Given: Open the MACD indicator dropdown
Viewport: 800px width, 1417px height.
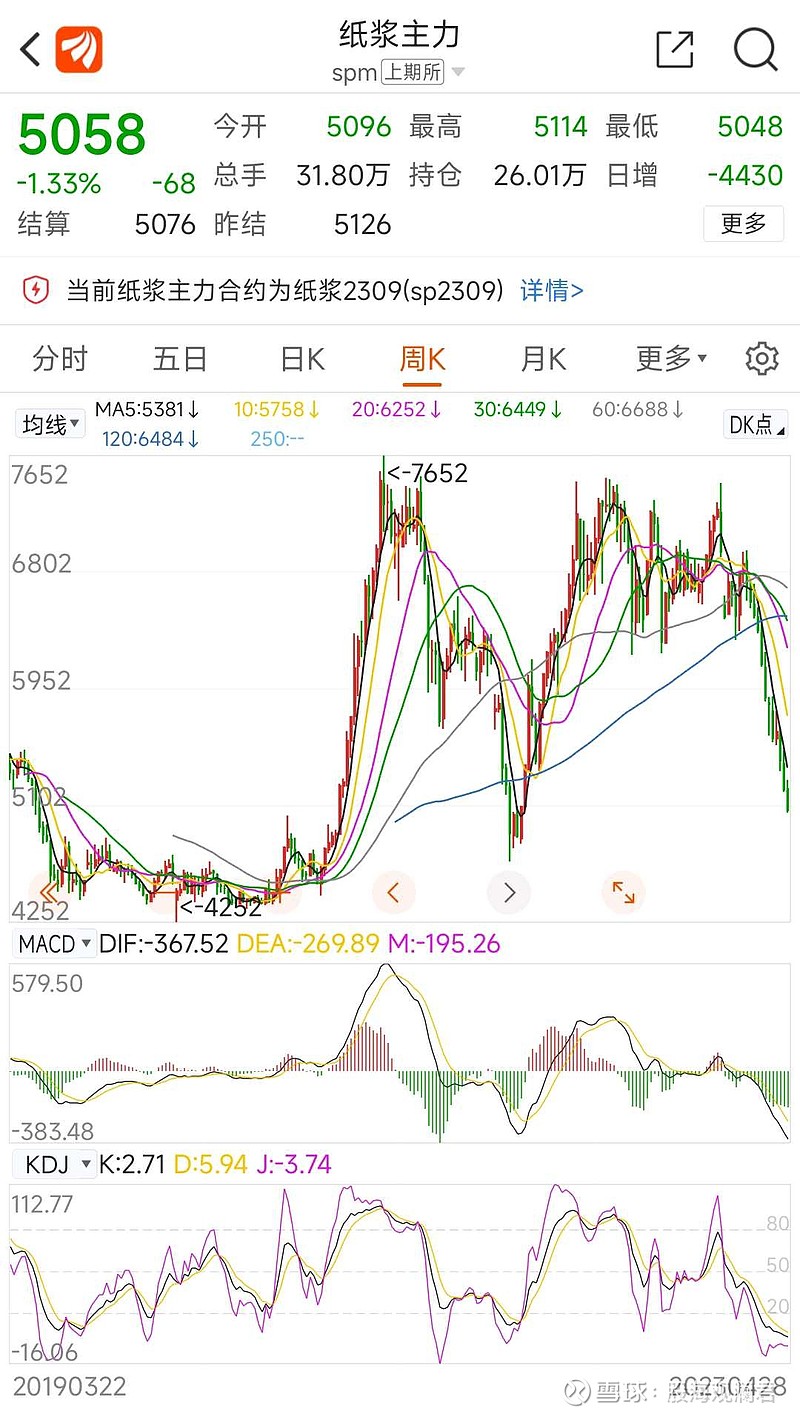Looking at the screenshot, I should pos(55,944).
